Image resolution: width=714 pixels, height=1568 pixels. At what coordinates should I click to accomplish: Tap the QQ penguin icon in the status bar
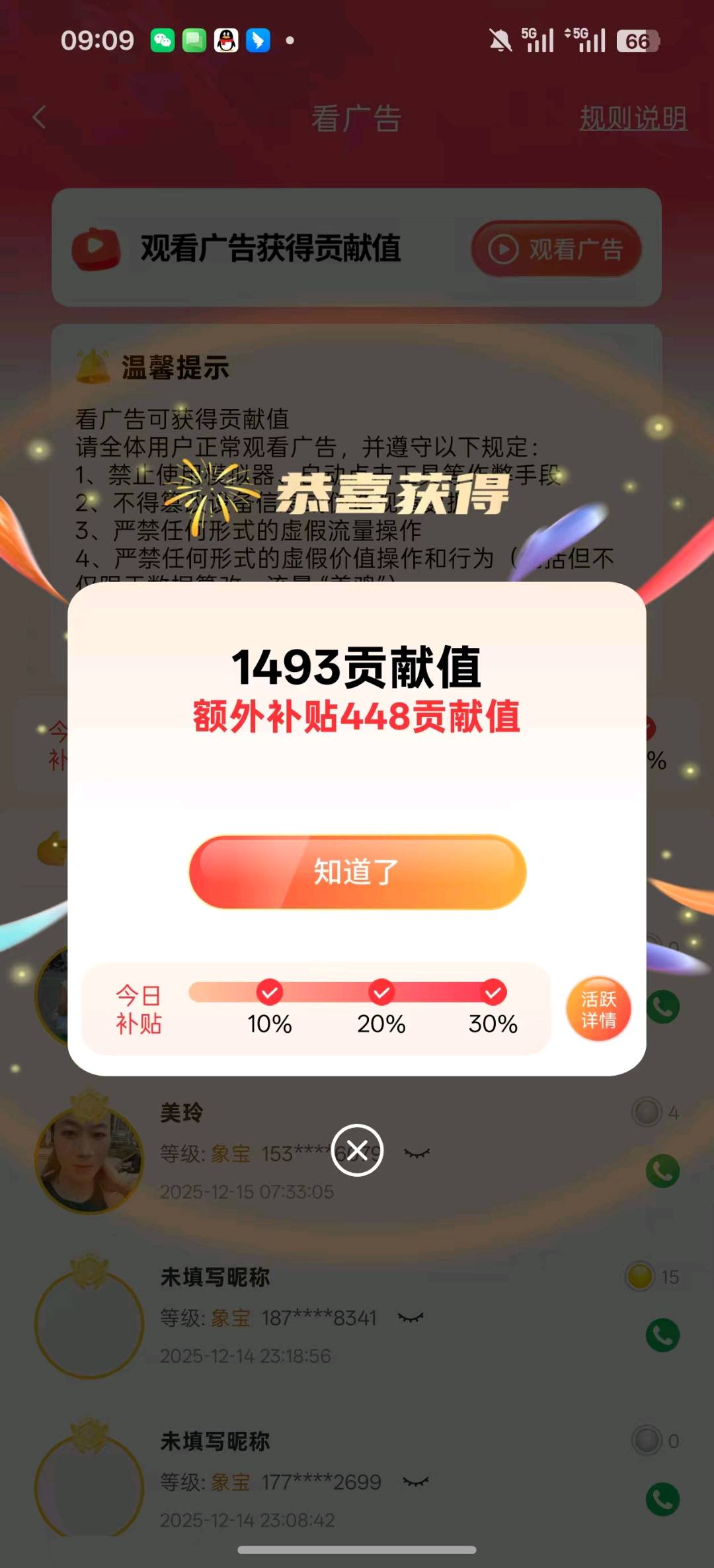pyautogui.click(x=225, y=40)
